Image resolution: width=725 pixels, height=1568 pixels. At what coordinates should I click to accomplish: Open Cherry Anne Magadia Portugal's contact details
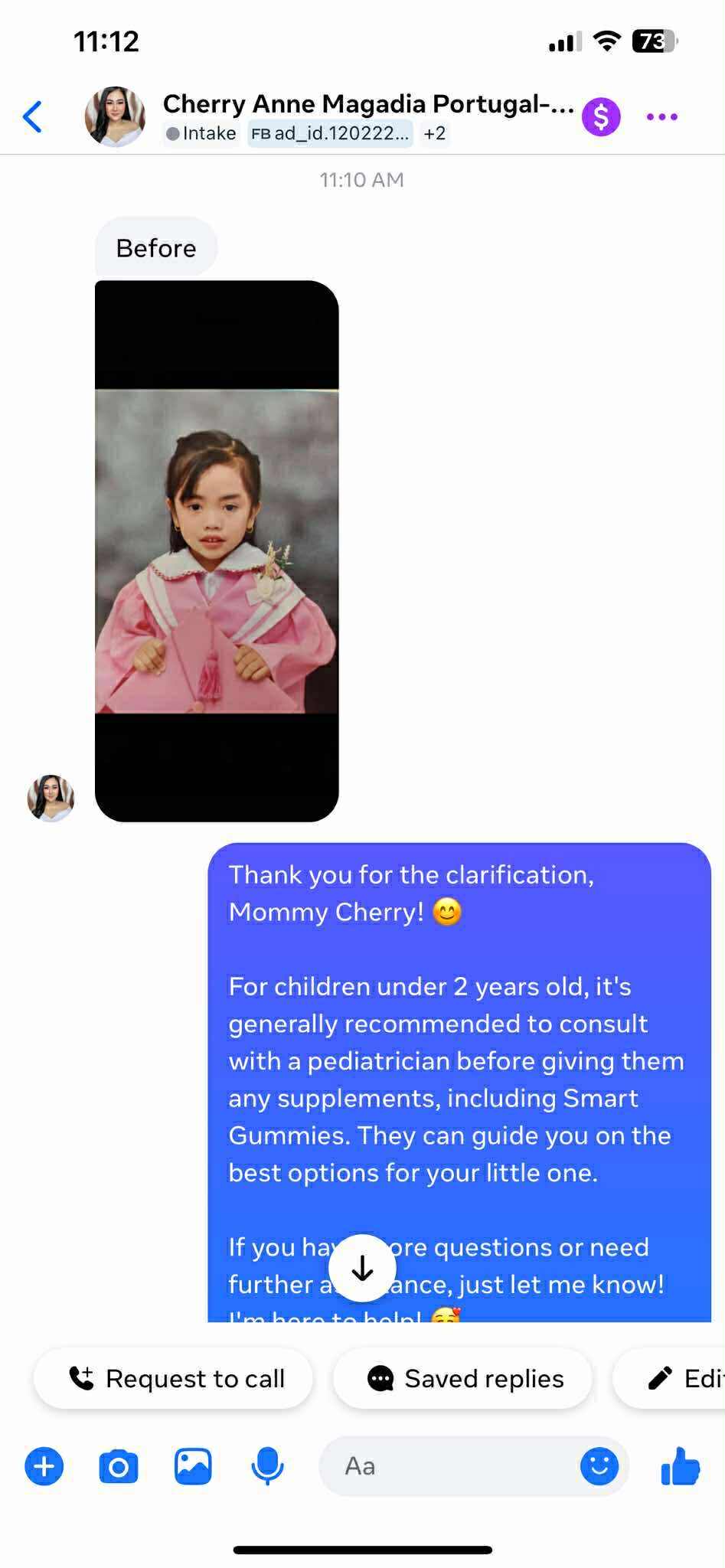pos(367,104)
